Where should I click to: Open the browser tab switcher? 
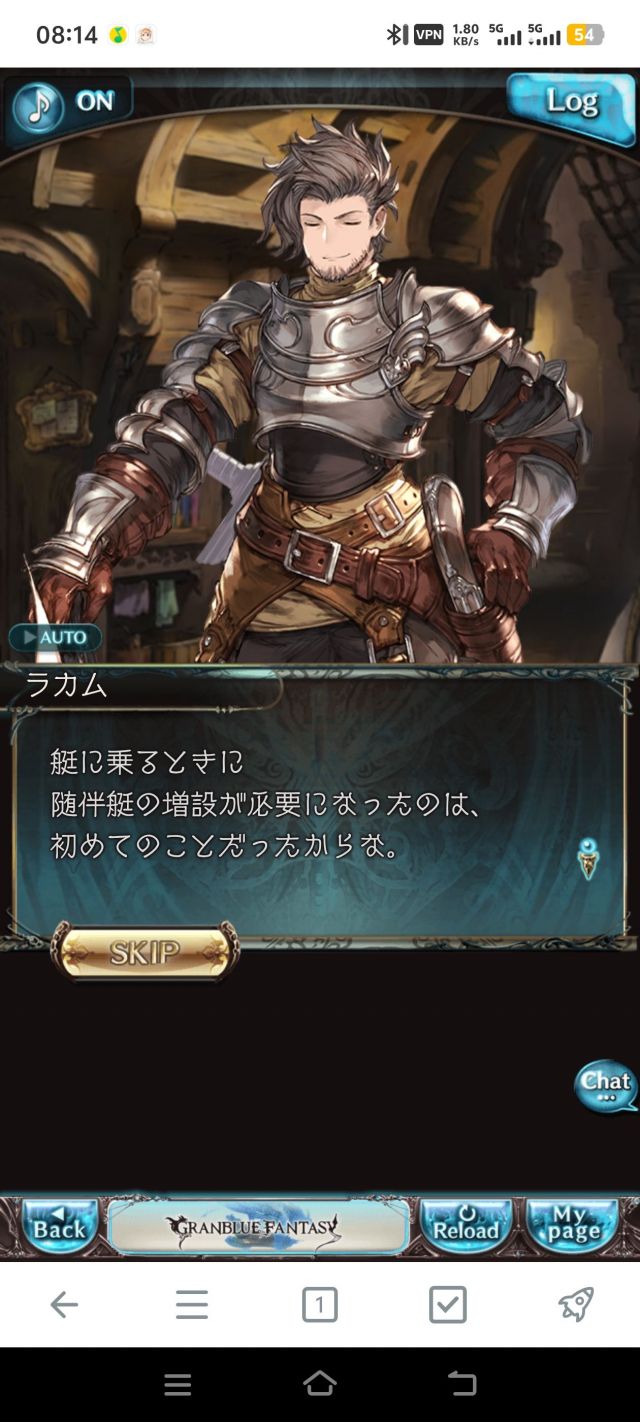click(319, 1304)
